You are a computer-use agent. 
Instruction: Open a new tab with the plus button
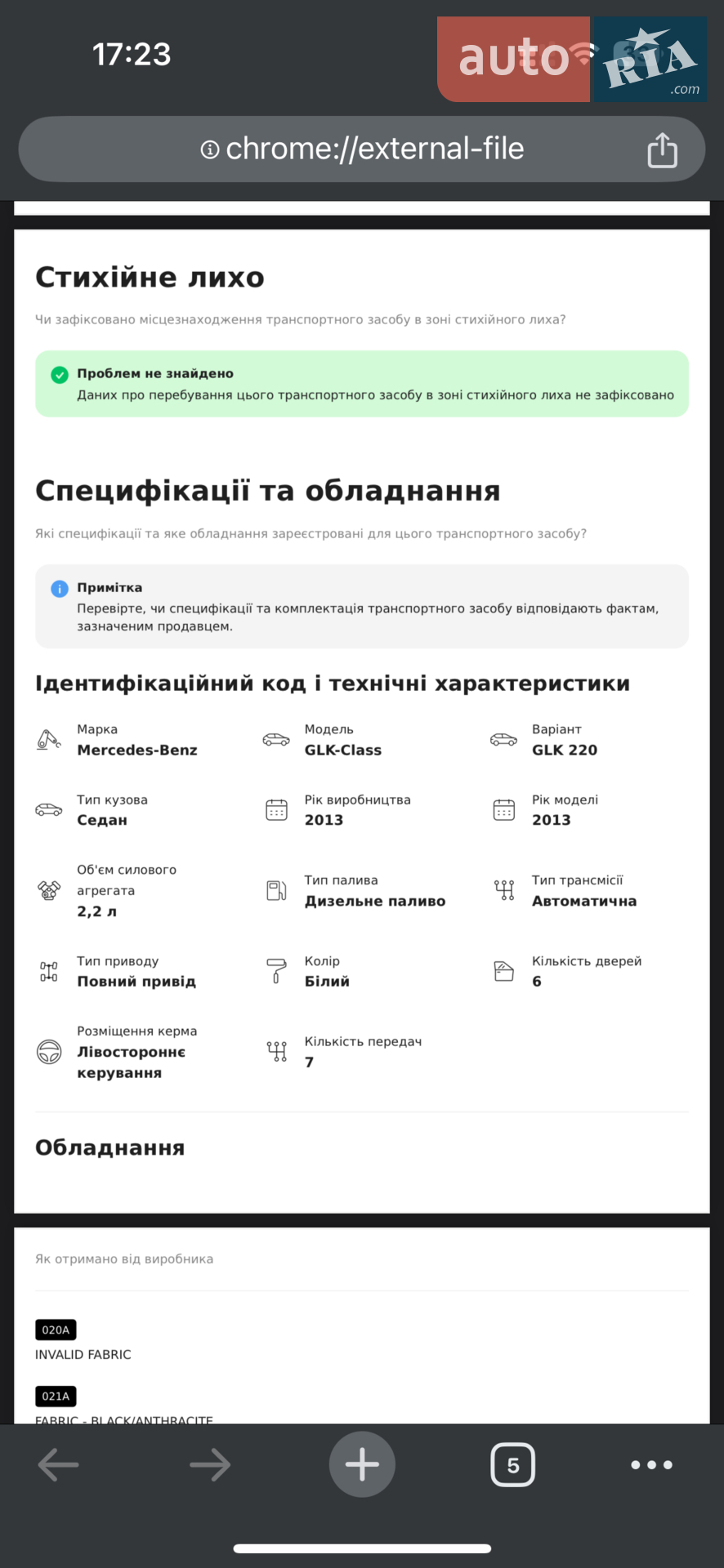coord(362,1464)
